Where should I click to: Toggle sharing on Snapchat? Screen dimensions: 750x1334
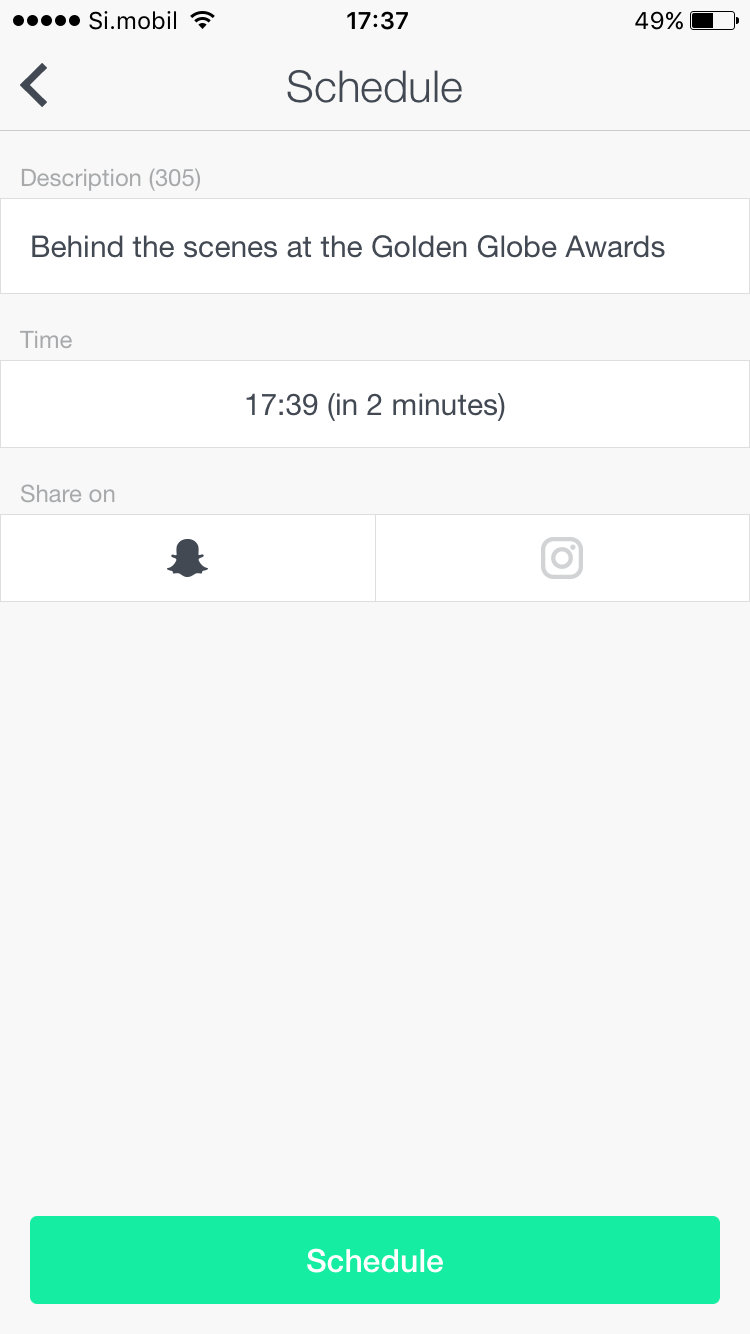187,558
